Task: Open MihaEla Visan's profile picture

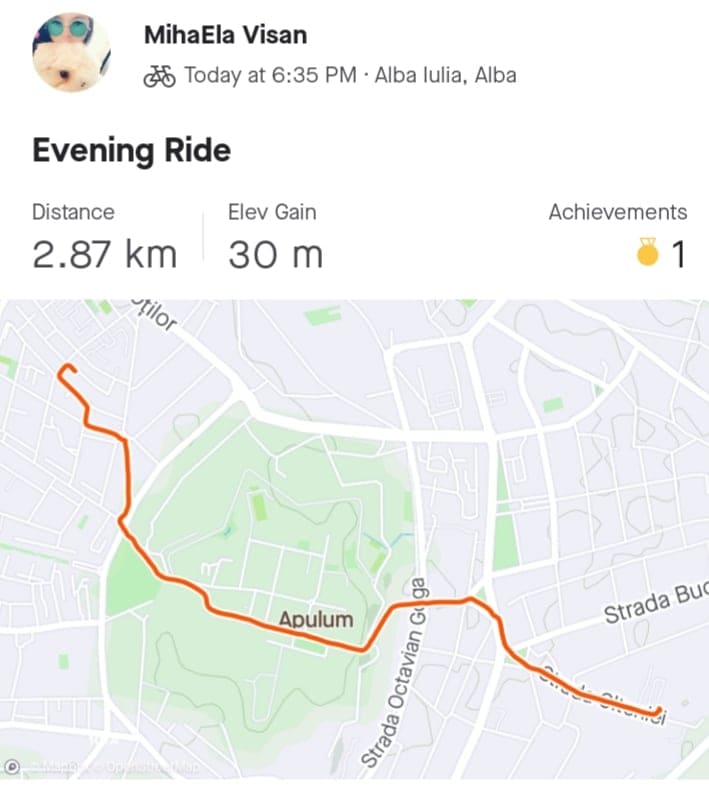Action: click(x=71, y=52)
